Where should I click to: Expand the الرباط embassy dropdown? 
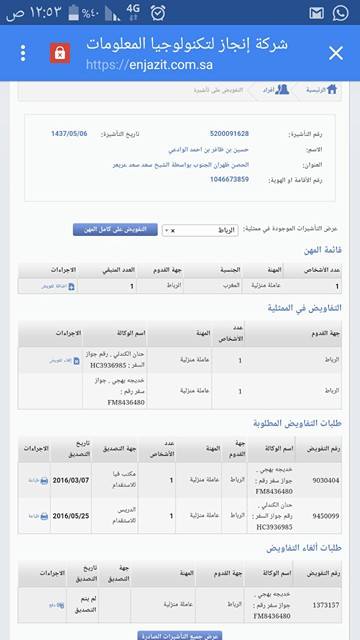pyautogui.click(x=200, y=230)
